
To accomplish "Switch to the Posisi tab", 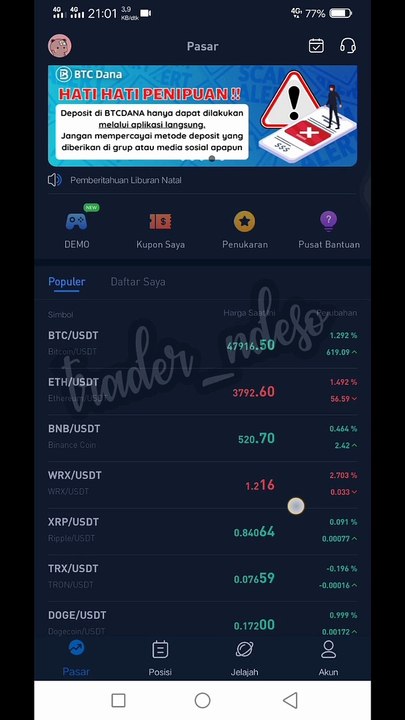I will pyautogui.click(x=160, y=658).
